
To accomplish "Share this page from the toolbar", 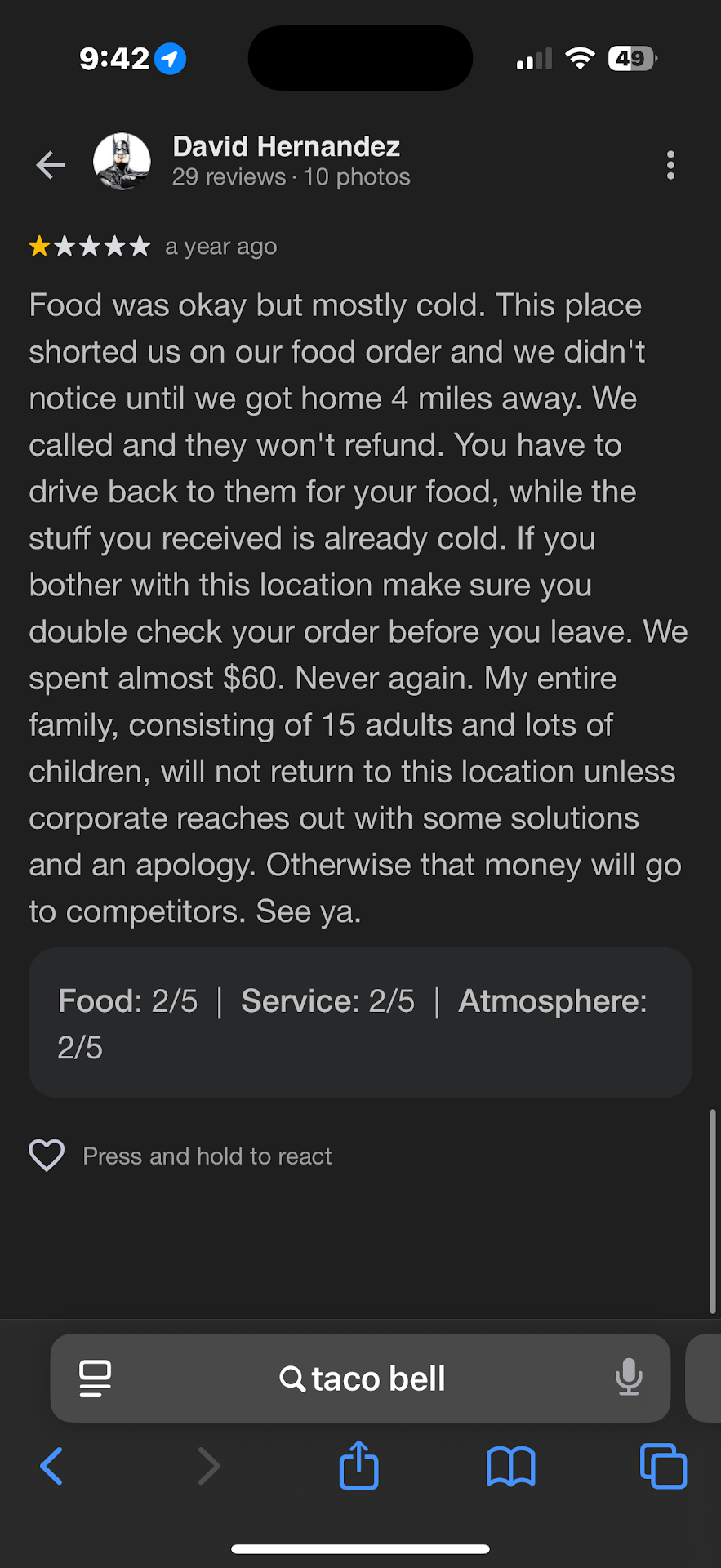I will 359,1466.
